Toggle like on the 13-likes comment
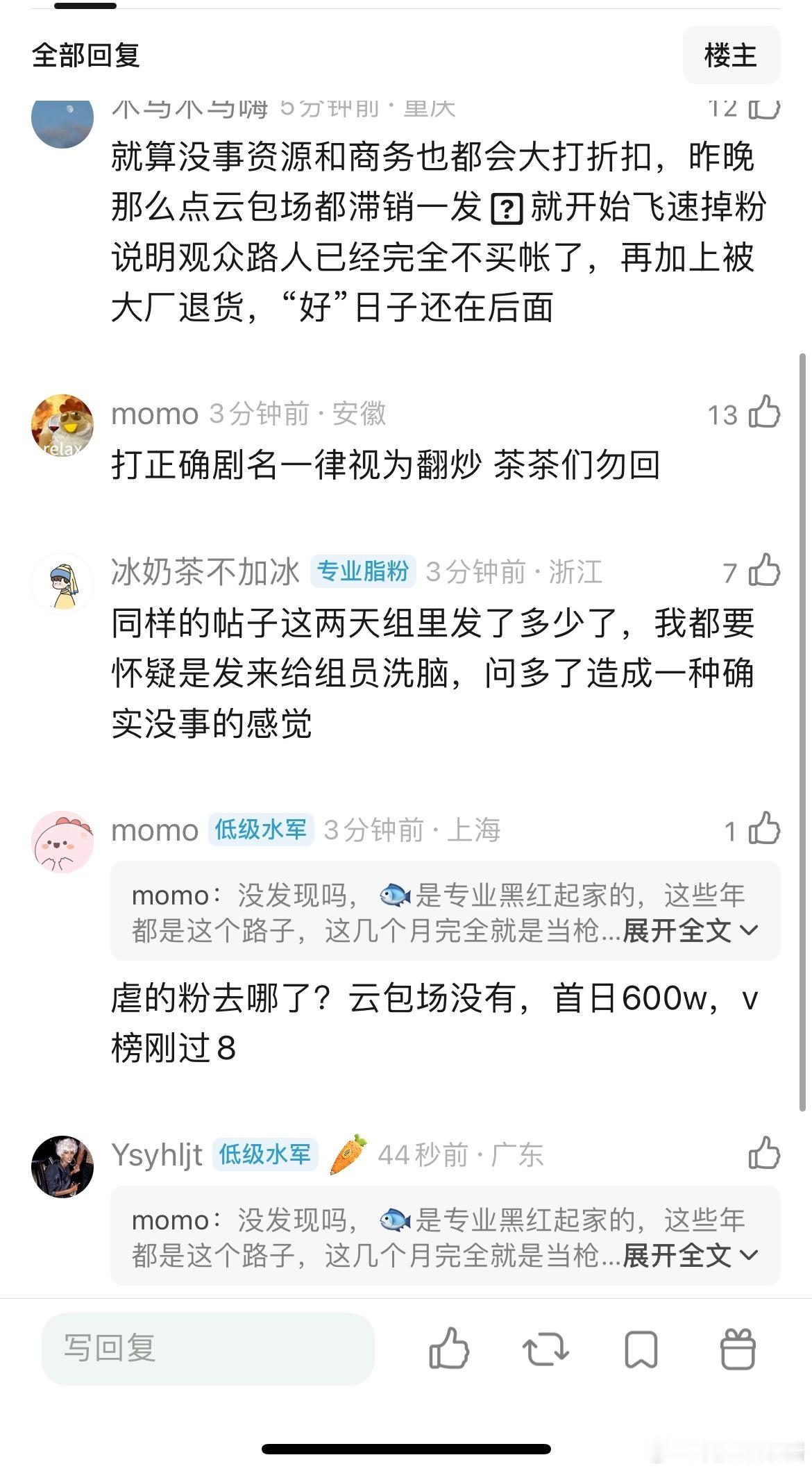812x1471 pixels. 764,411
